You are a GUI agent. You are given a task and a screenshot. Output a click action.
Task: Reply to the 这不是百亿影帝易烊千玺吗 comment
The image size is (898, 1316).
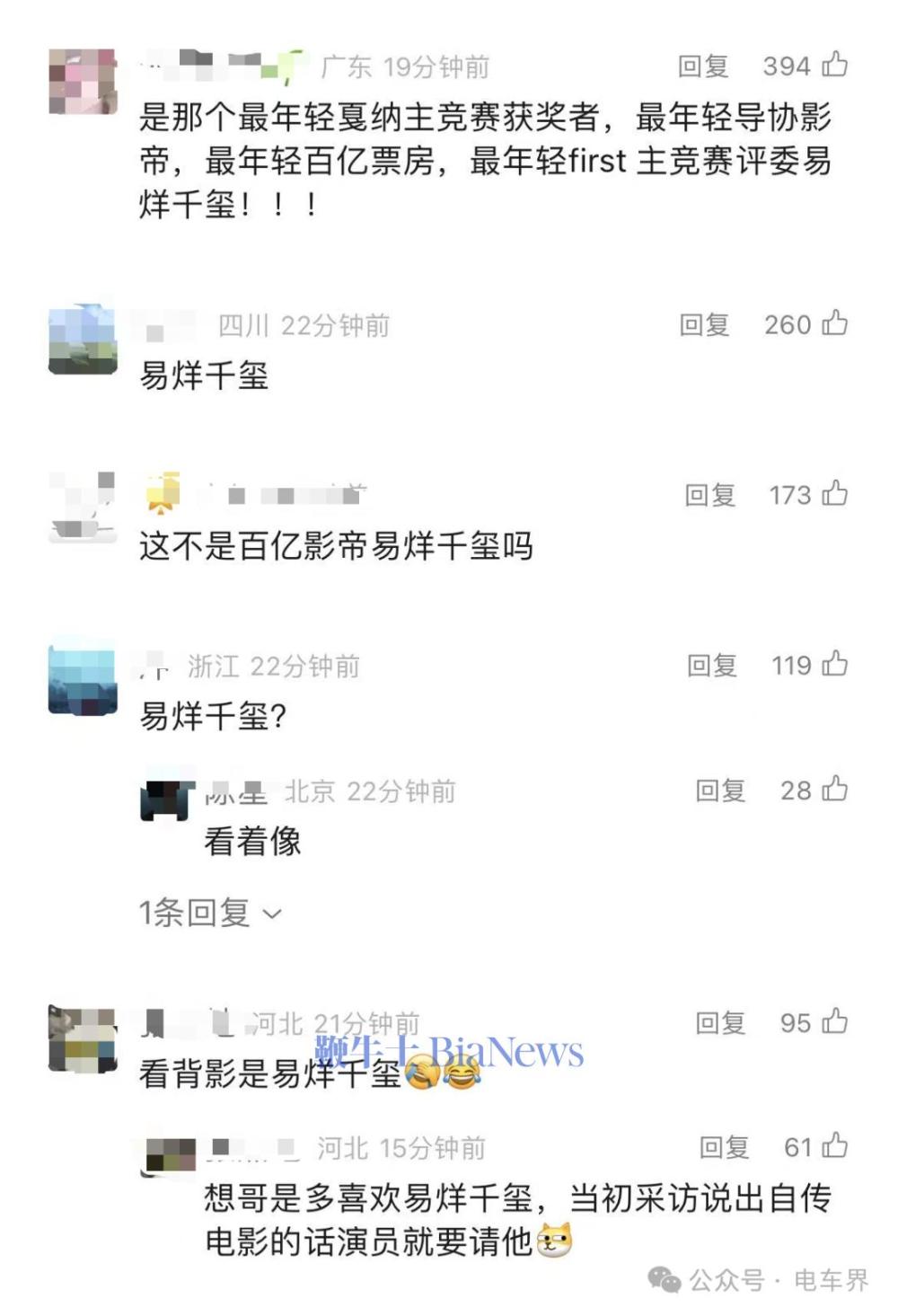pos(709,494)
